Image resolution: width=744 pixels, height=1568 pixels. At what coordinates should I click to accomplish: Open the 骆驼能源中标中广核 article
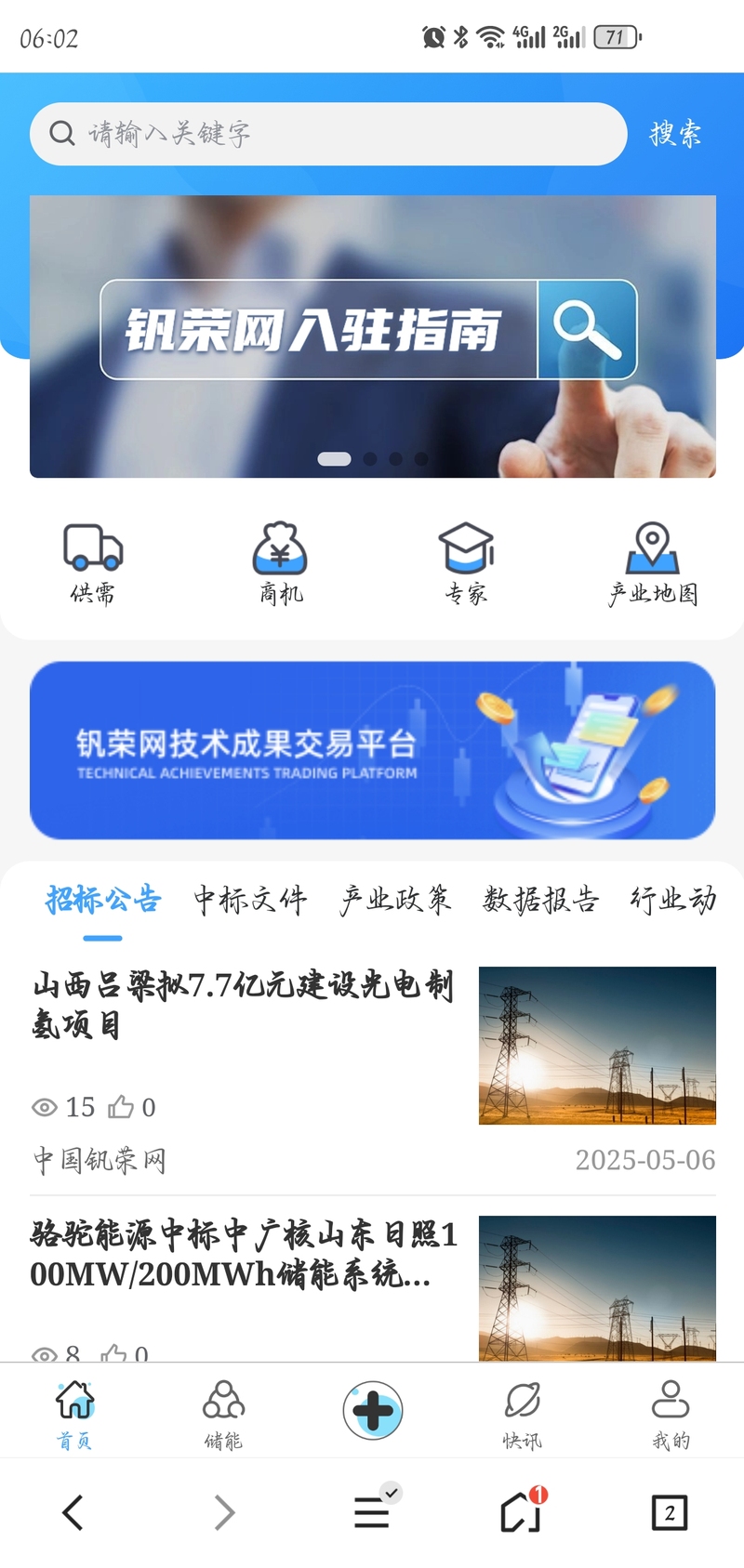click(244, 1254)
